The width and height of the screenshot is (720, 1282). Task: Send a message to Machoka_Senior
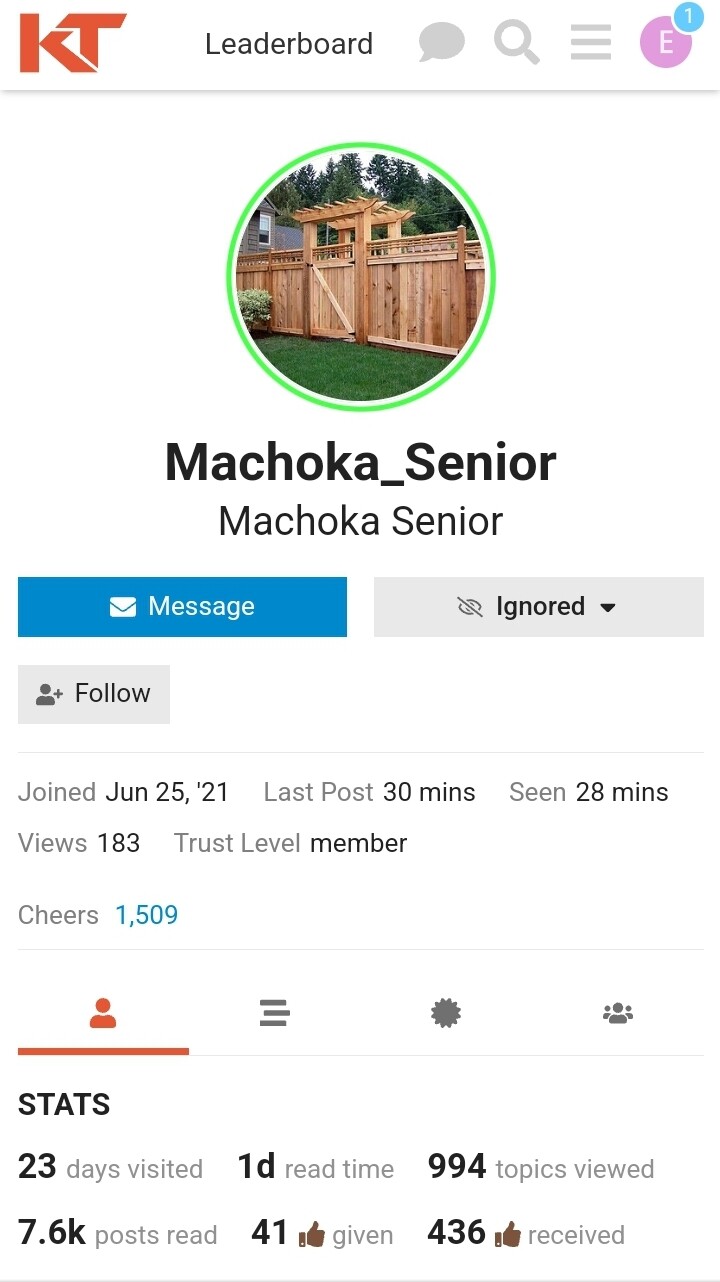click(182, 607)
